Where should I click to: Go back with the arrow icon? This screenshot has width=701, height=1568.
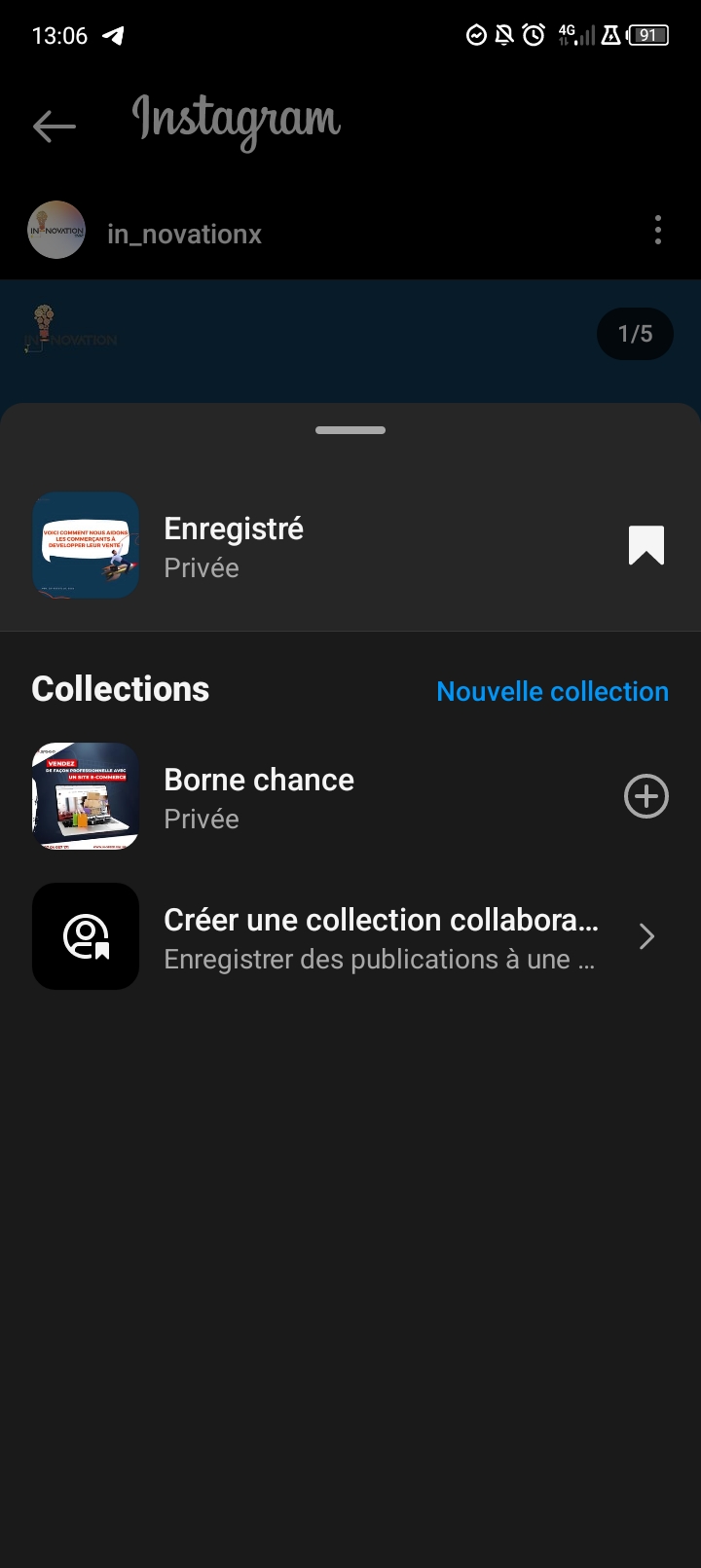(x=54, y=127)
